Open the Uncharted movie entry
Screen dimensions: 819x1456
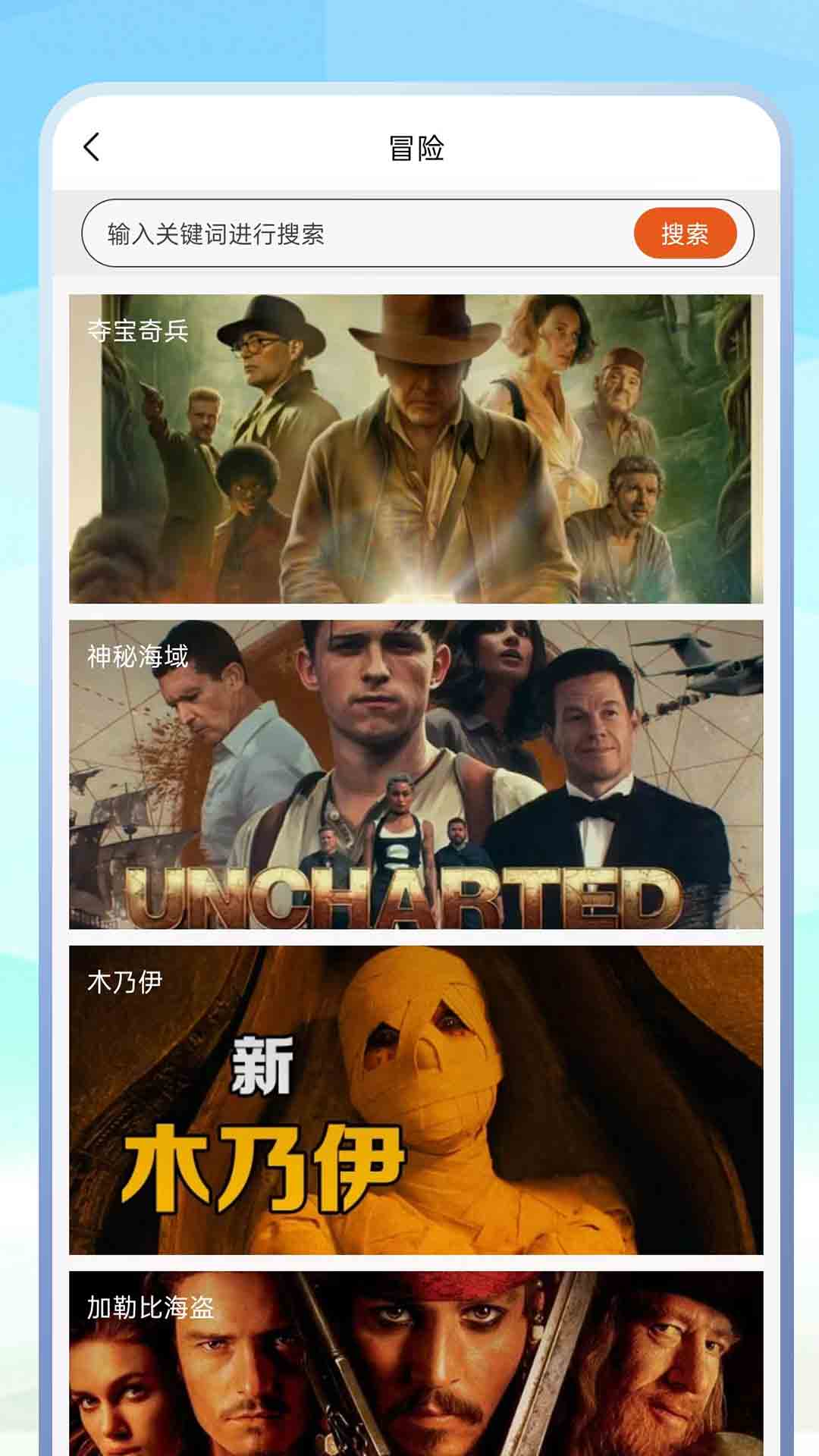pyautogui.click(x=416, y=773)
